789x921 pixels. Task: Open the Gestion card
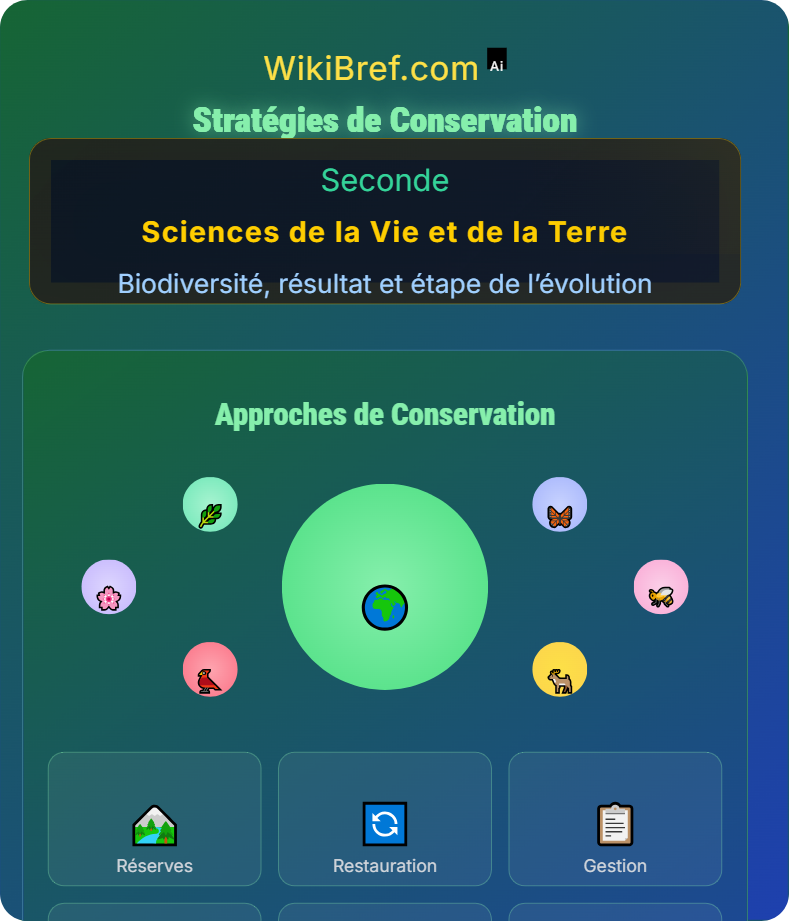(x=615, y=819)
